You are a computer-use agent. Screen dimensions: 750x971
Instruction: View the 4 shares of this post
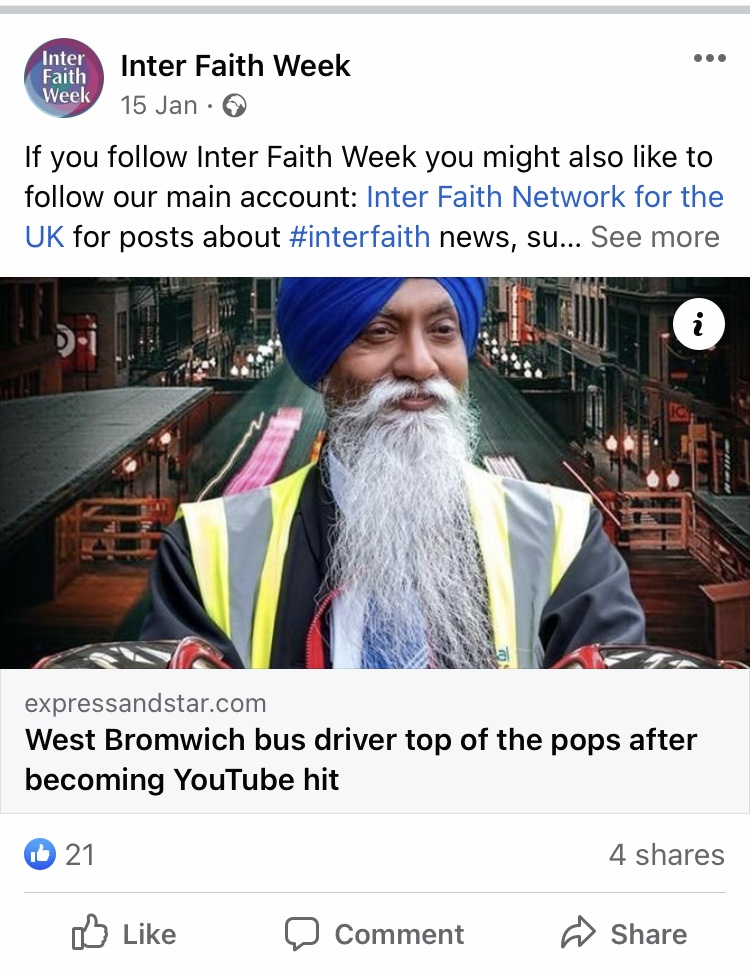point(666,855)
